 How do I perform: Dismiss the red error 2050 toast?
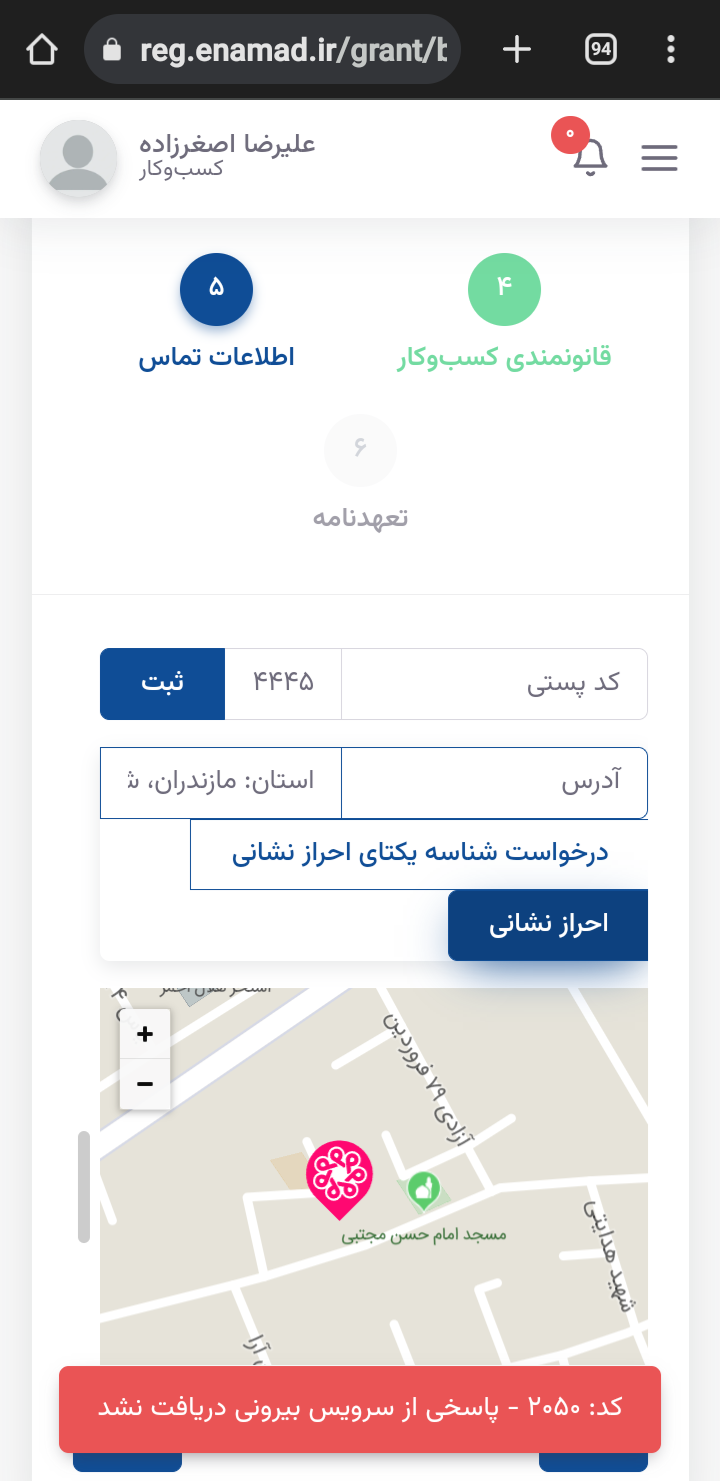coord(360,1409)
